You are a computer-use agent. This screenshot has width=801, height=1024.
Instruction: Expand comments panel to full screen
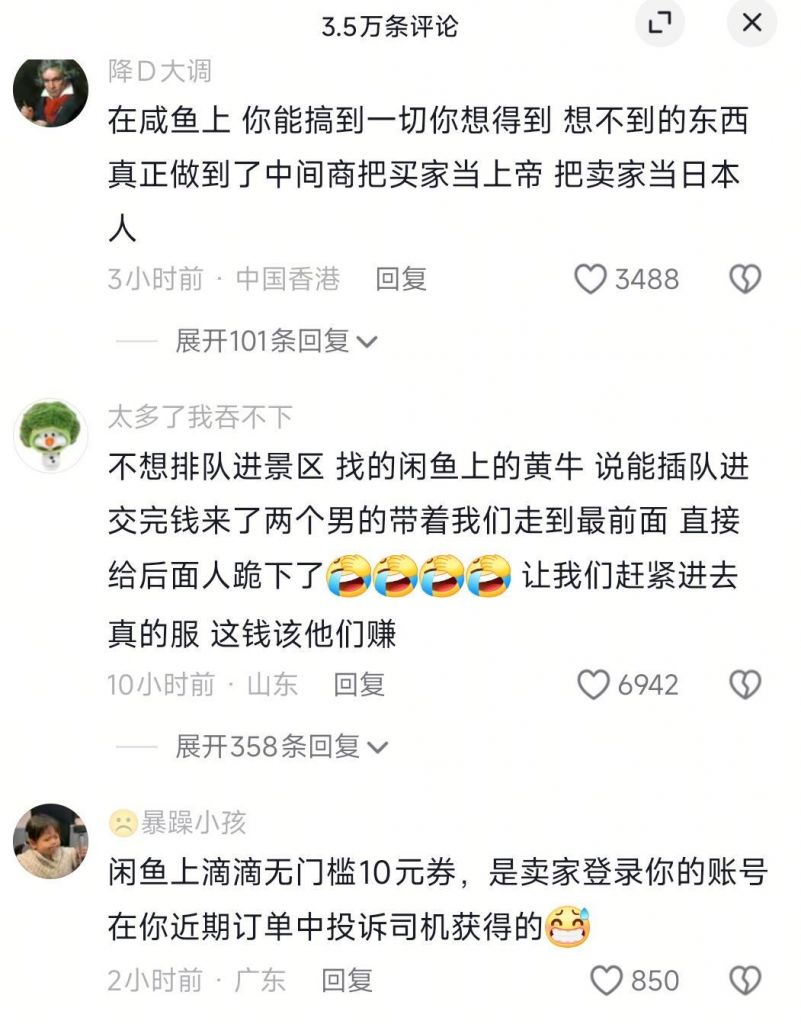[x=661, y=24]
